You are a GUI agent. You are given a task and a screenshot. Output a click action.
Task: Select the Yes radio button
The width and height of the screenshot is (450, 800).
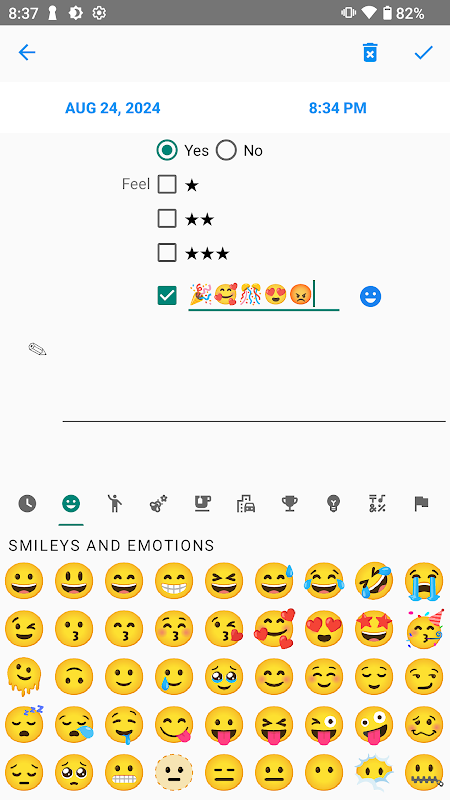[167, 151]
